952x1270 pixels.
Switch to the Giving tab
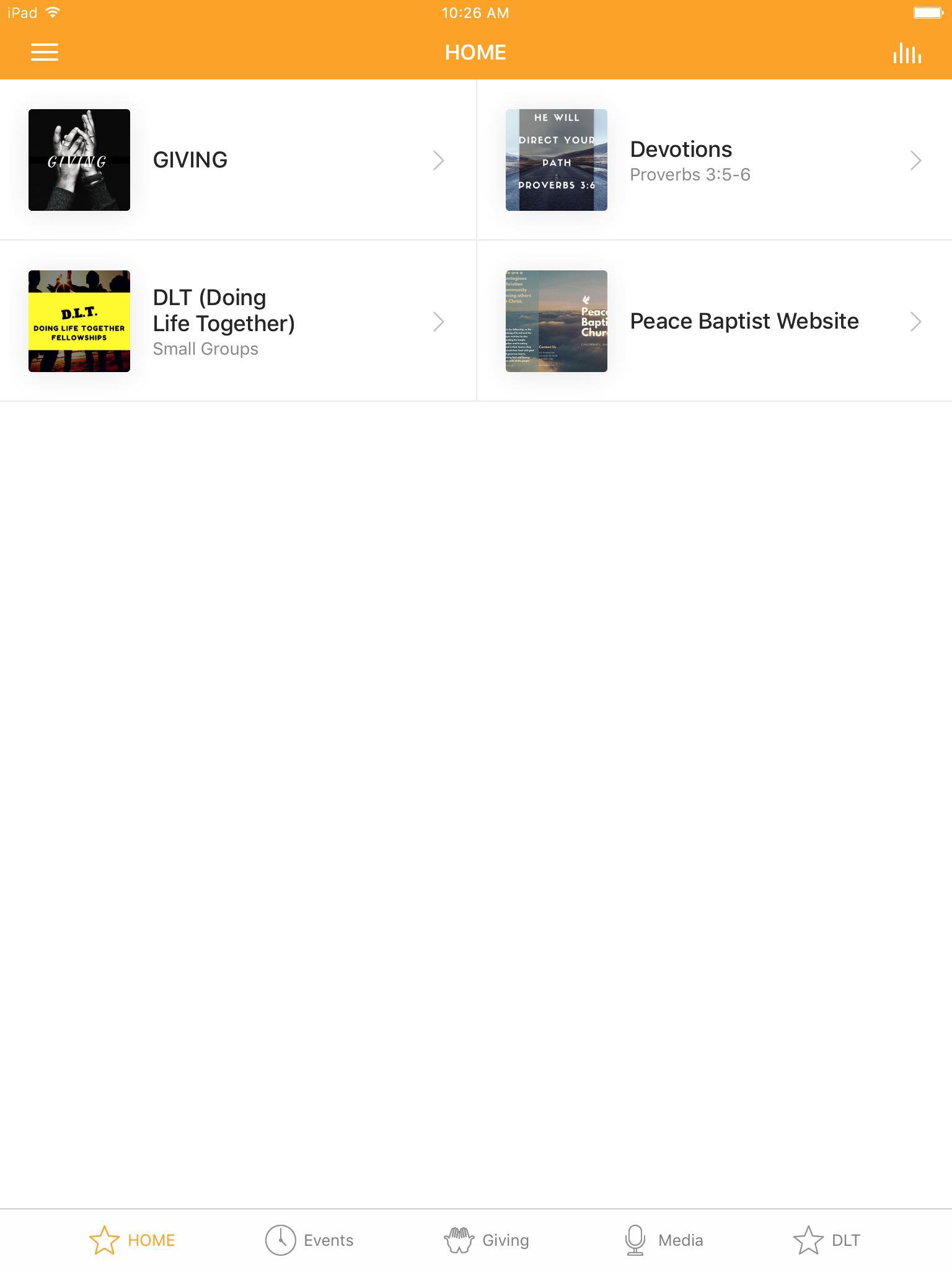[487, 1240]
